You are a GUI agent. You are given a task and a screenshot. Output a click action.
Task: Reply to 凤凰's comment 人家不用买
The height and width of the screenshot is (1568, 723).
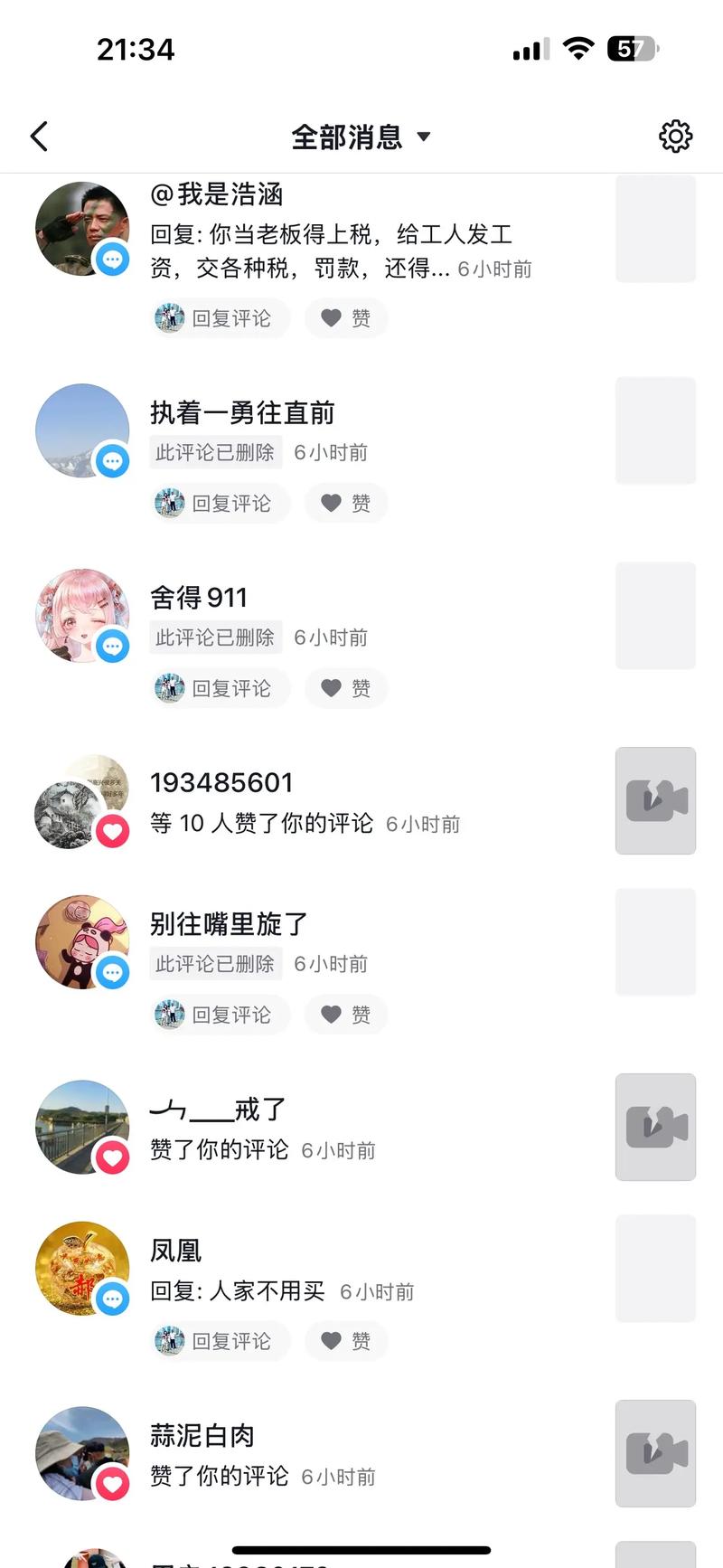[220, 1341]
